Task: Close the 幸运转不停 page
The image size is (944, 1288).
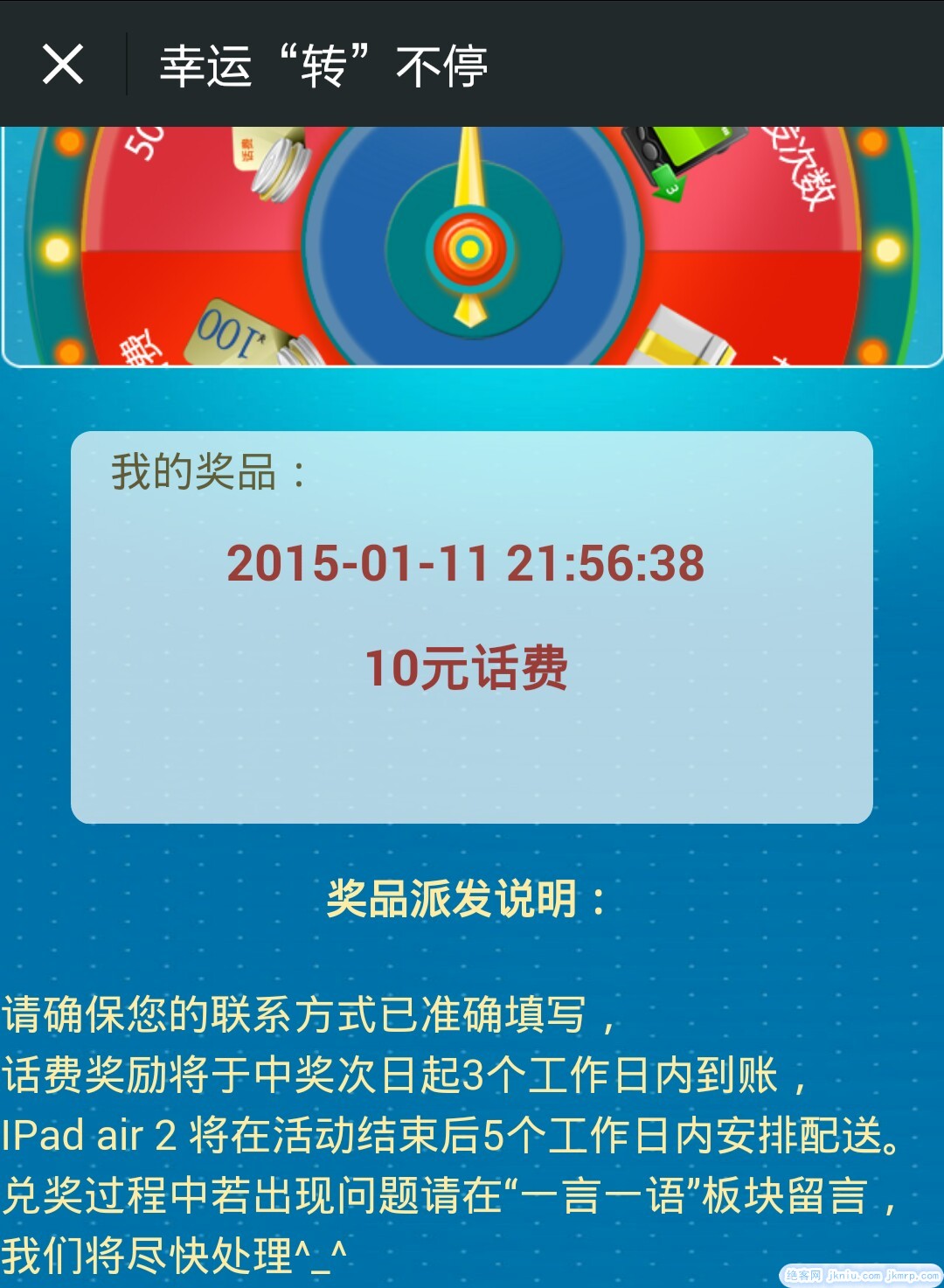Action: pyautogui.click(x=63, y=65)
